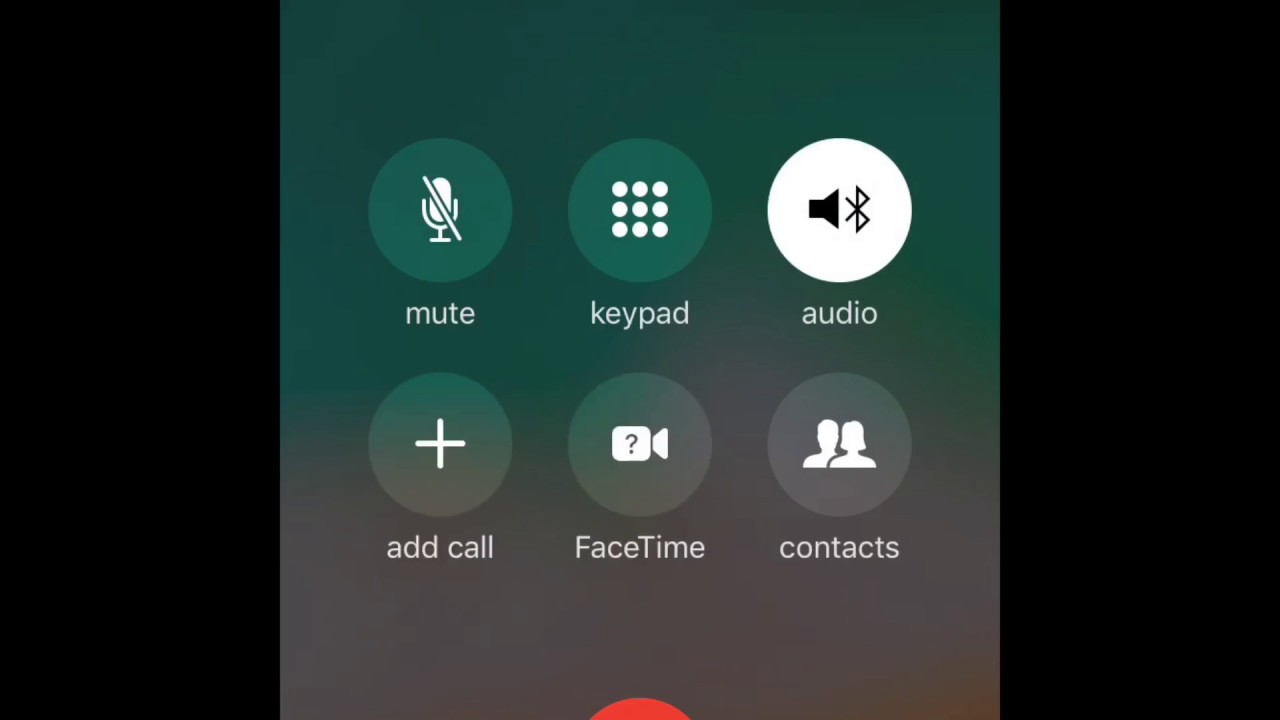
Task: Switch to a FaceTime video call
Action: click(640, 444)
